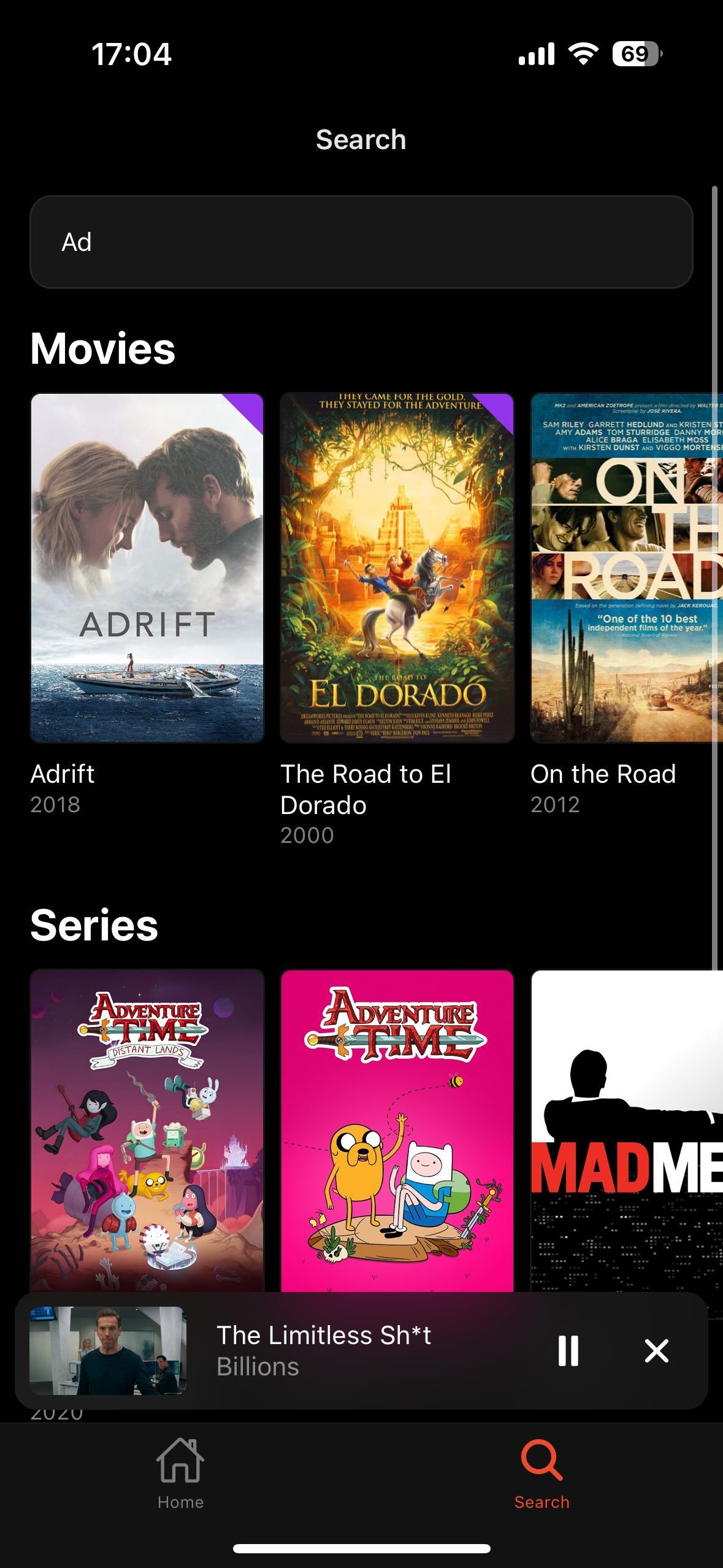Image resolution: width=723 pixels, height=1568 pixels.
Task: Close the Billions mini player
Action: (x=656, y=1351)
